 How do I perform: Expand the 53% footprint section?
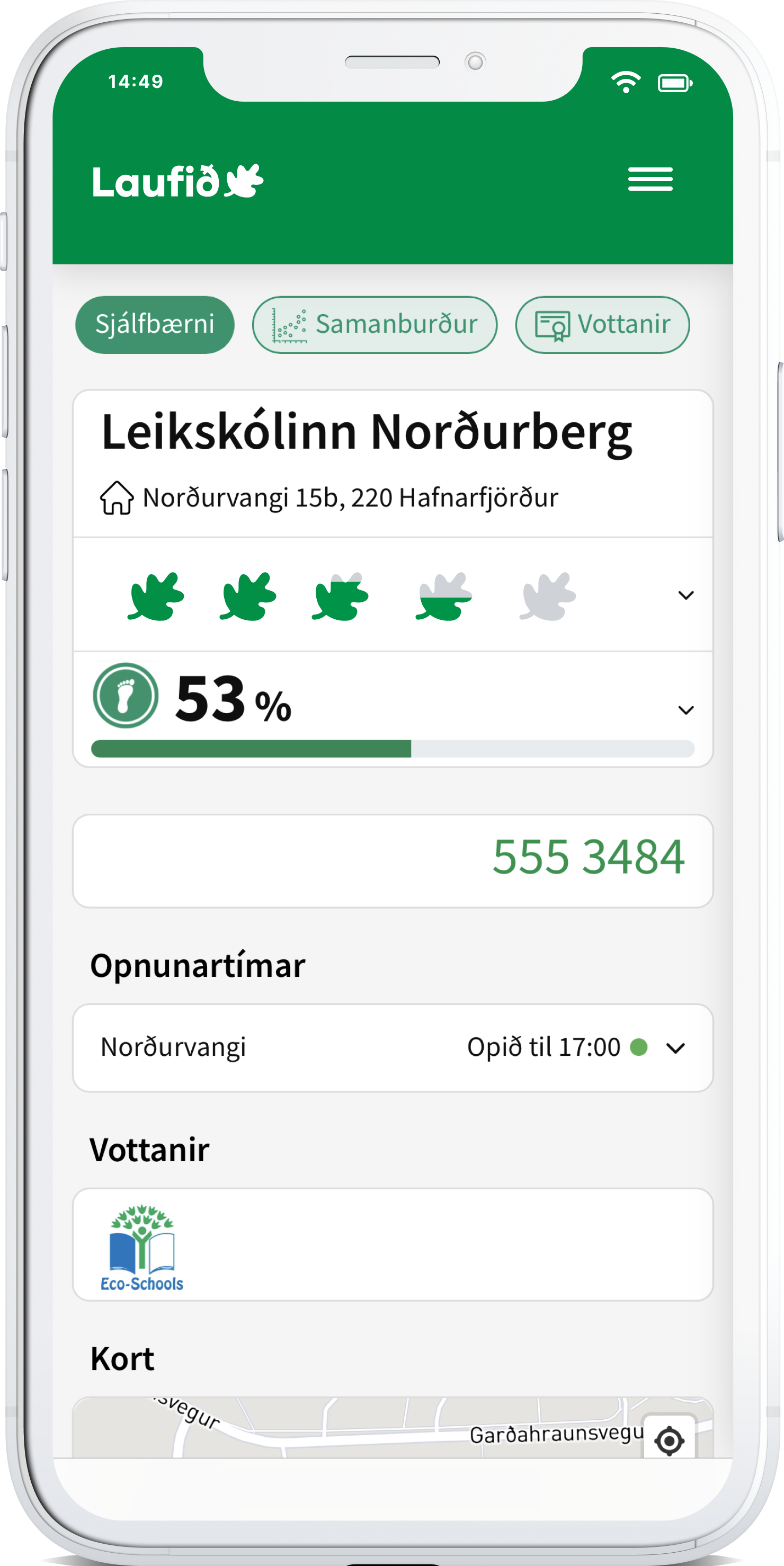[685, 710]
